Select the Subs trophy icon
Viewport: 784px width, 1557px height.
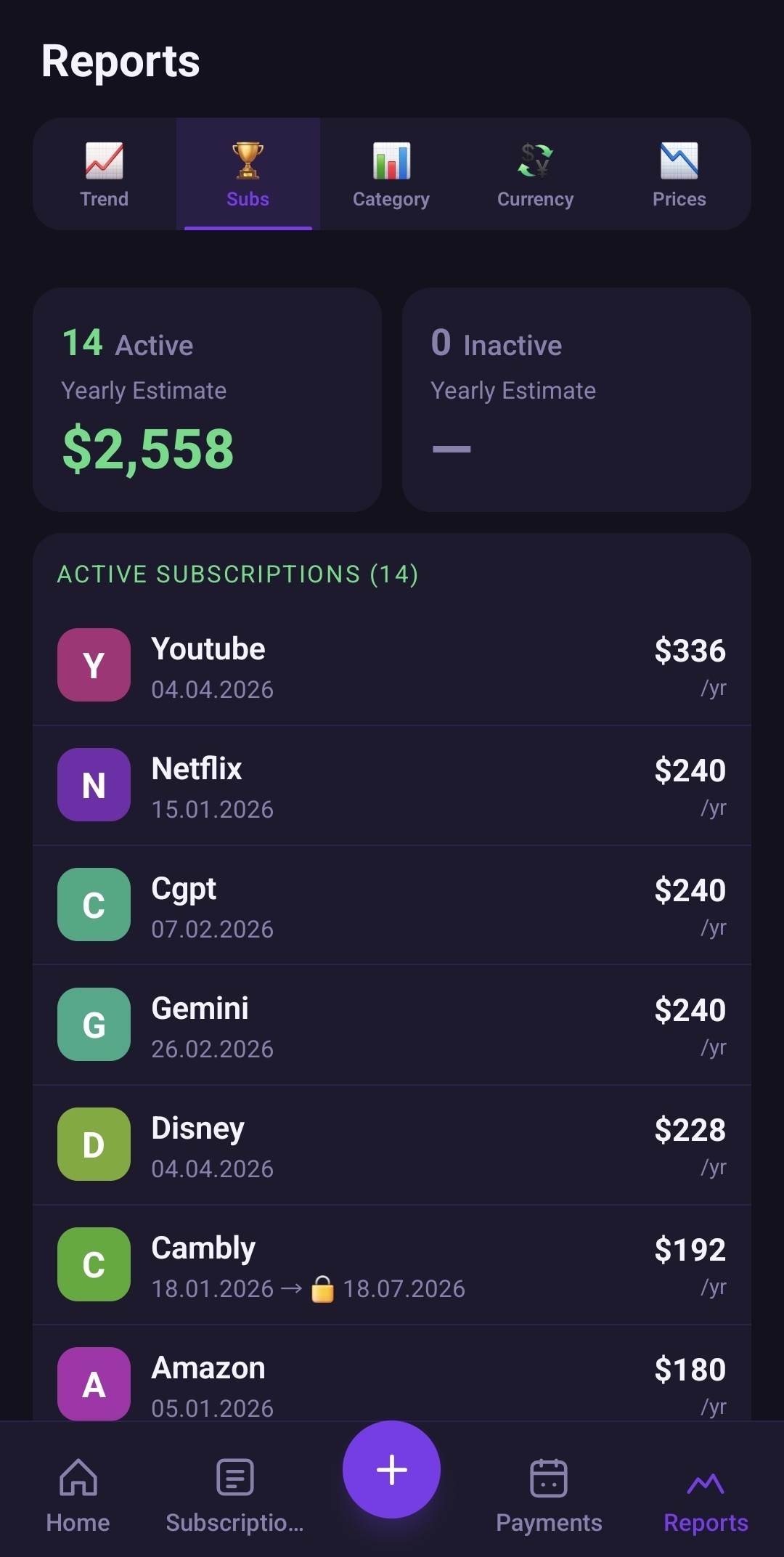(248, 160)
